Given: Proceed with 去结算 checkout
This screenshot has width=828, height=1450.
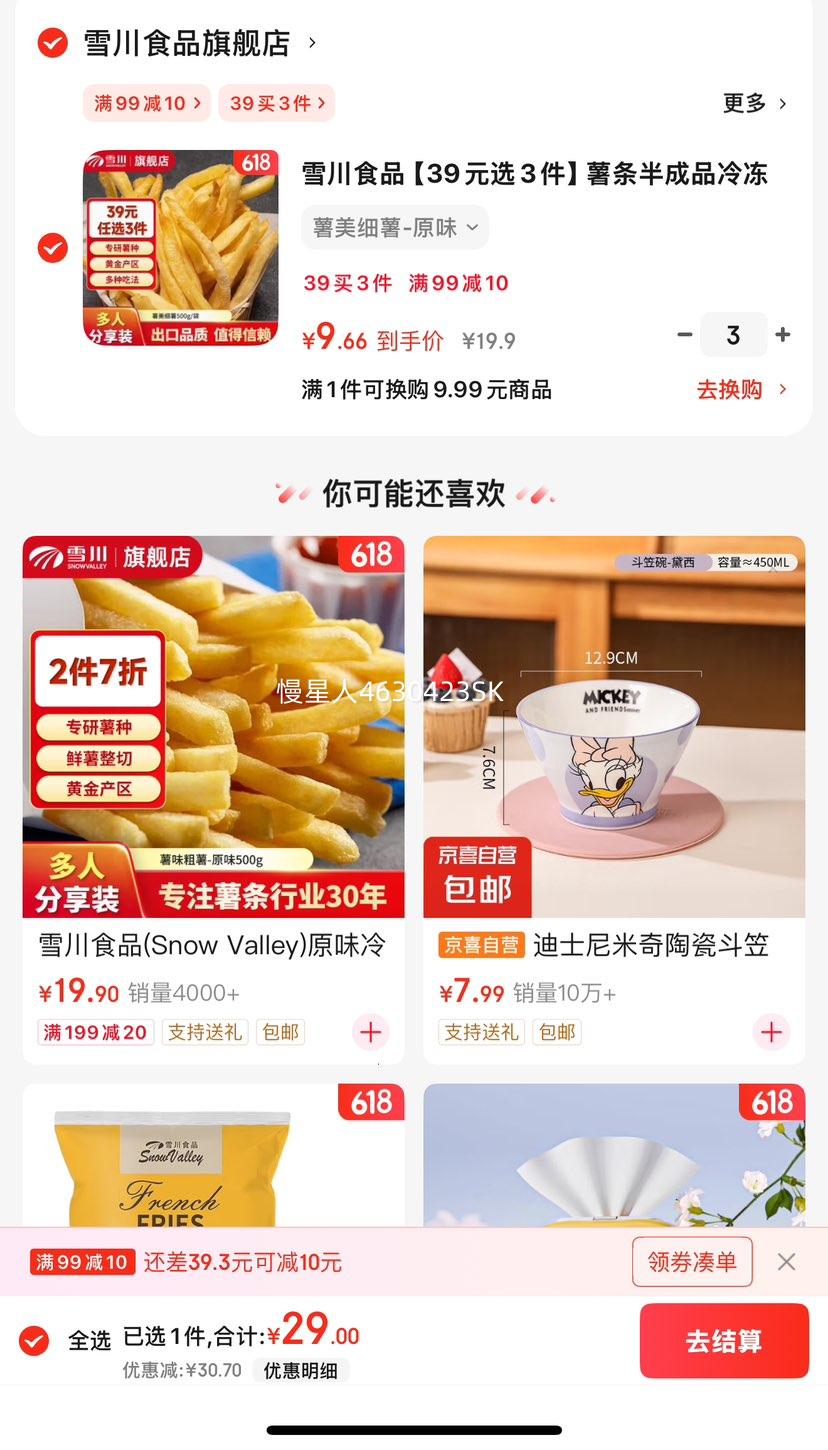Looking at the screenshot, I should coord(724,1341).
